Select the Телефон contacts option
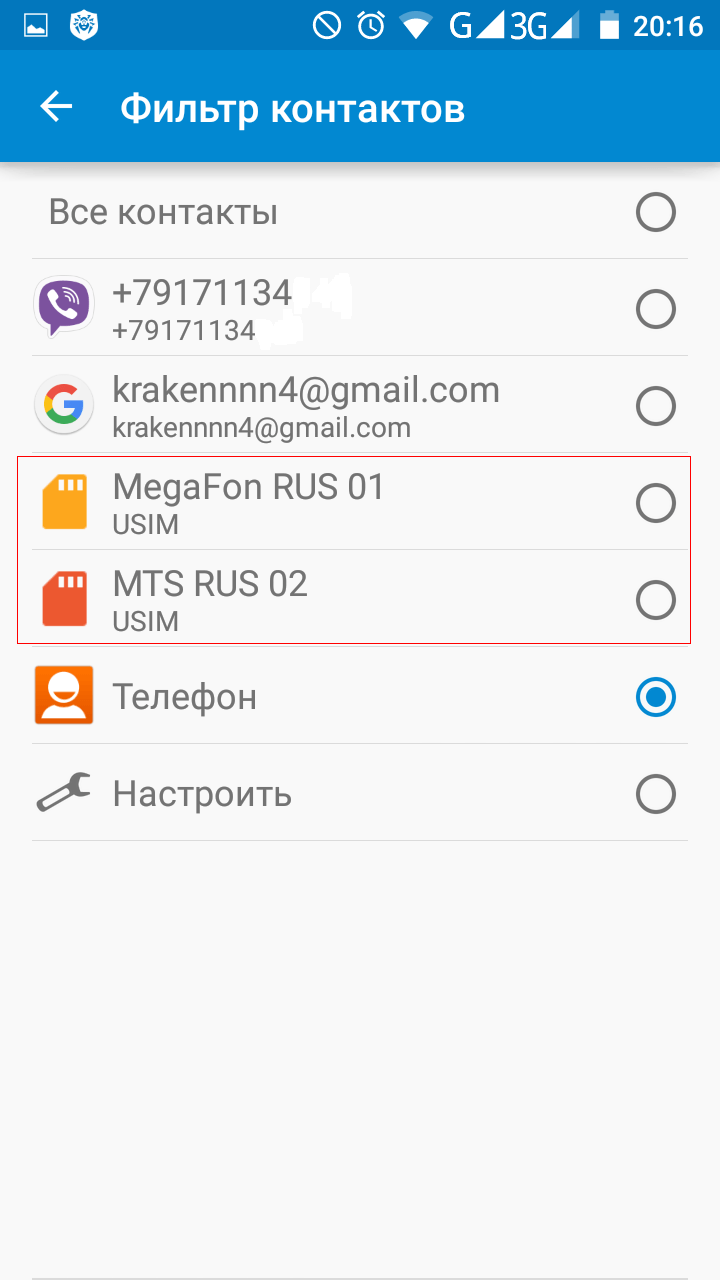The width and height of the screenshot is (720, 1280). click(360, 695)
